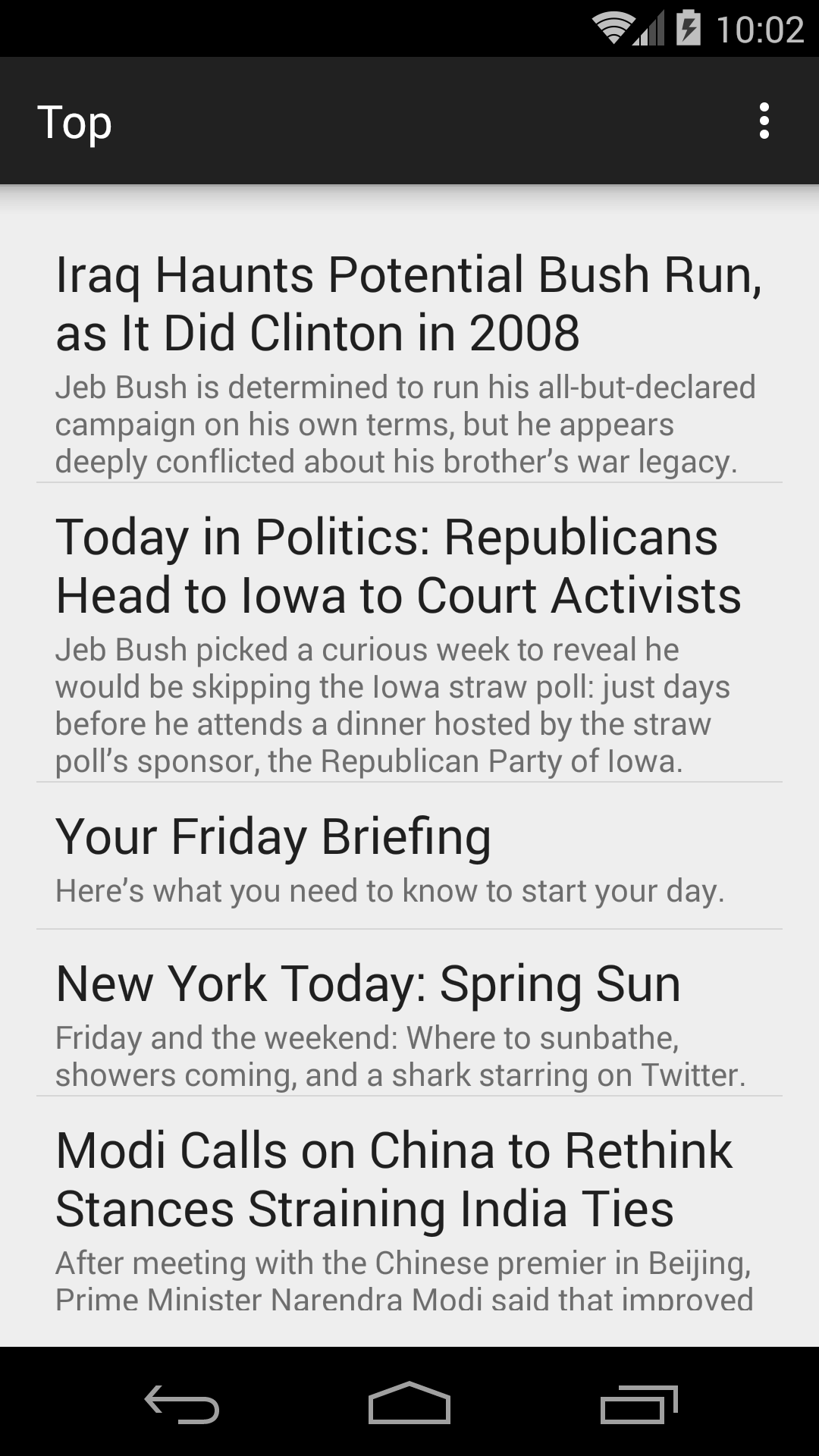
Task: Open the overflow menu
Action: coord(764,121)
